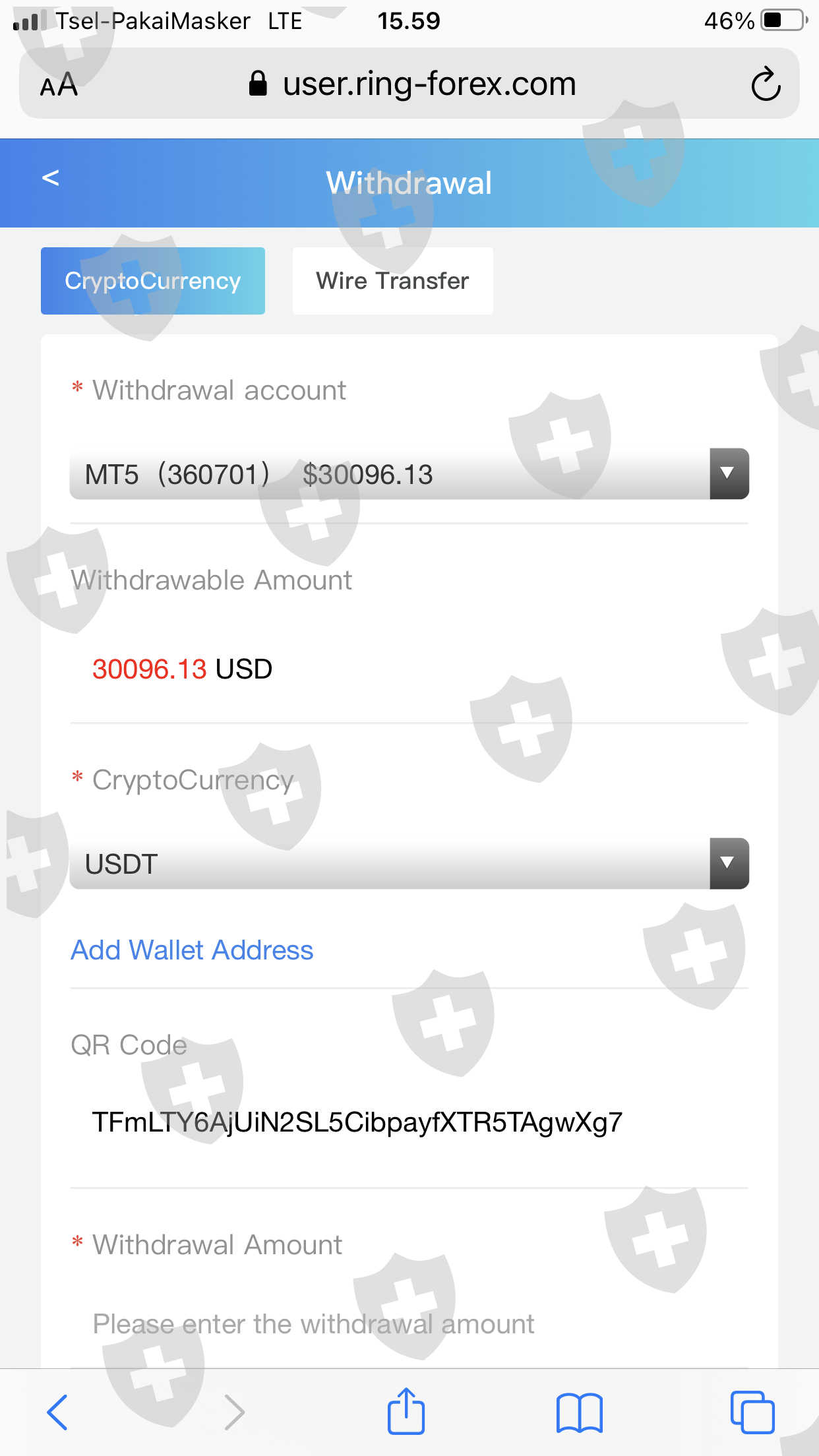Select the CryptoCurrency tab
This screenshot has width=819, height=1456.
tap(153, 281)
